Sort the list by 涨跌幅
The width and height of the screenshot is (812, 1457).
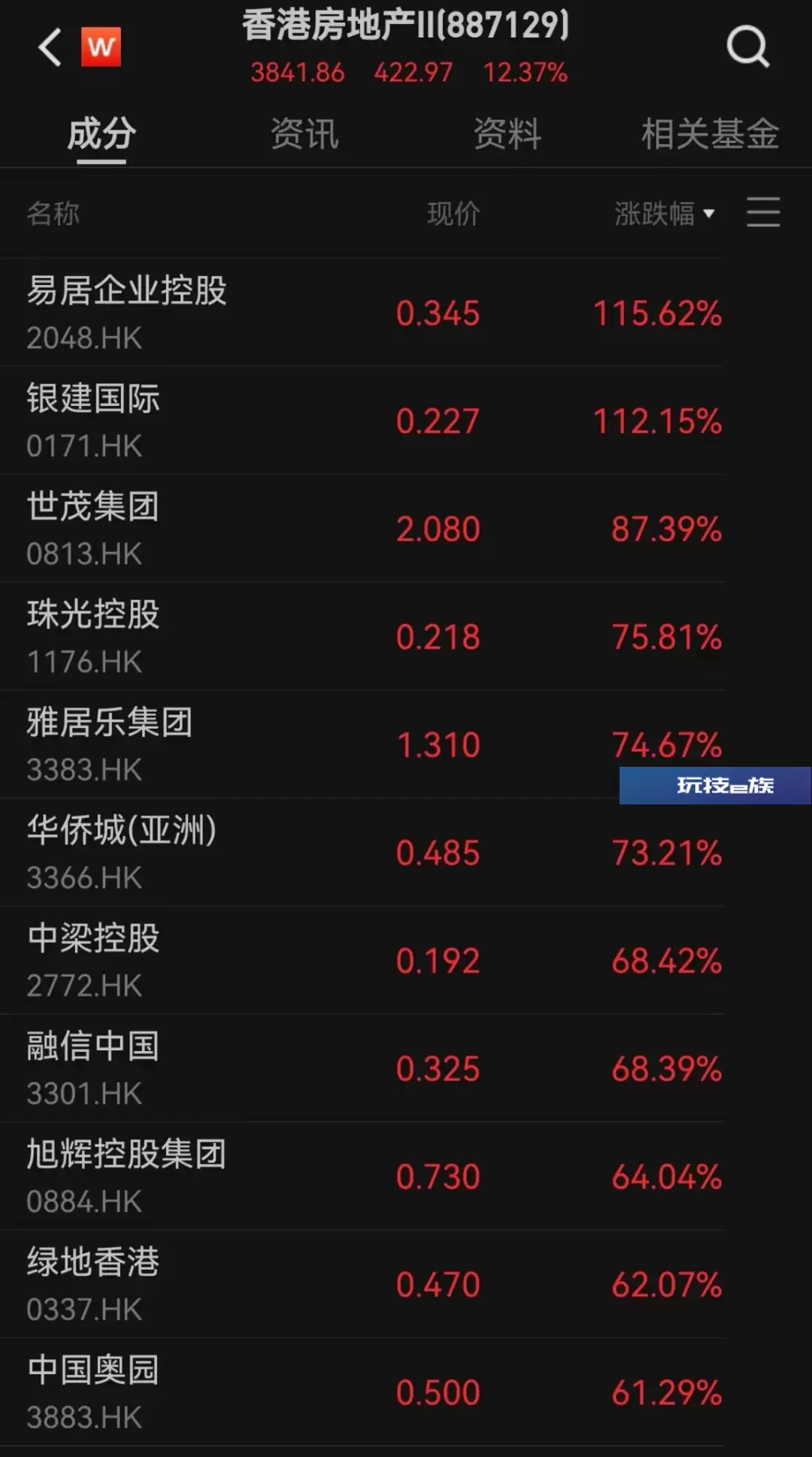tap(664, 214)
